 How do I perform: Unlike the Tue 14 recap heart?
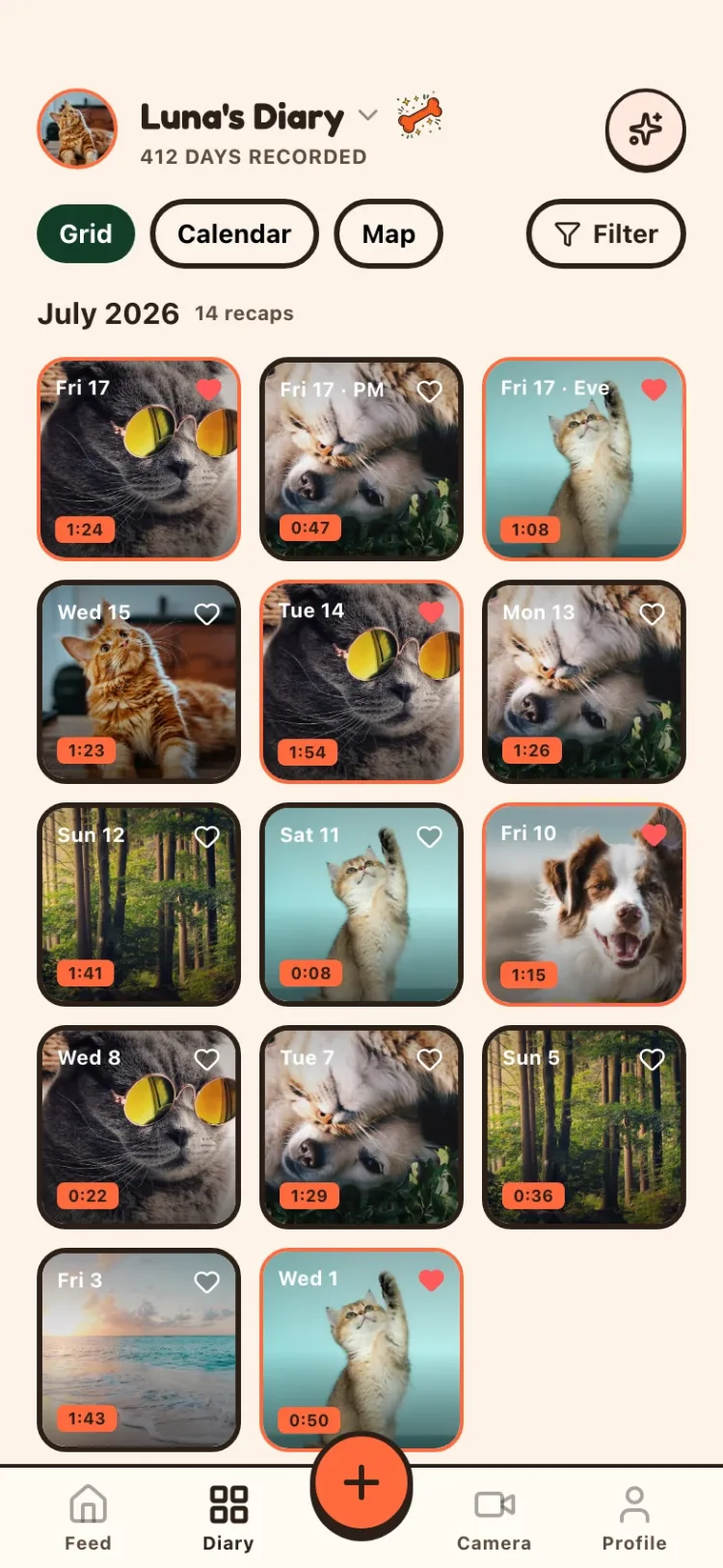click(431, 612)
